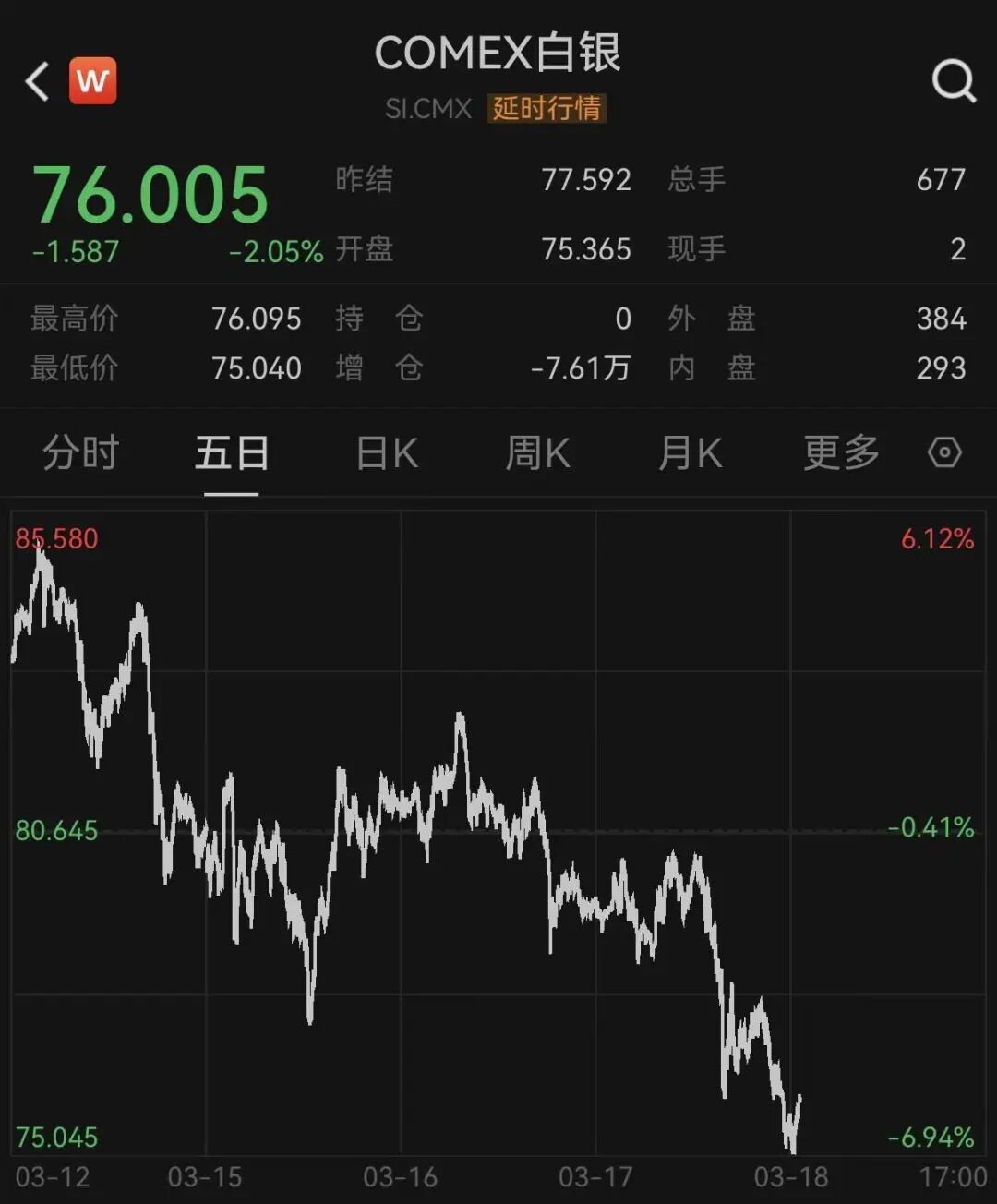Show the 周K chart

click(x=537, y=453)
